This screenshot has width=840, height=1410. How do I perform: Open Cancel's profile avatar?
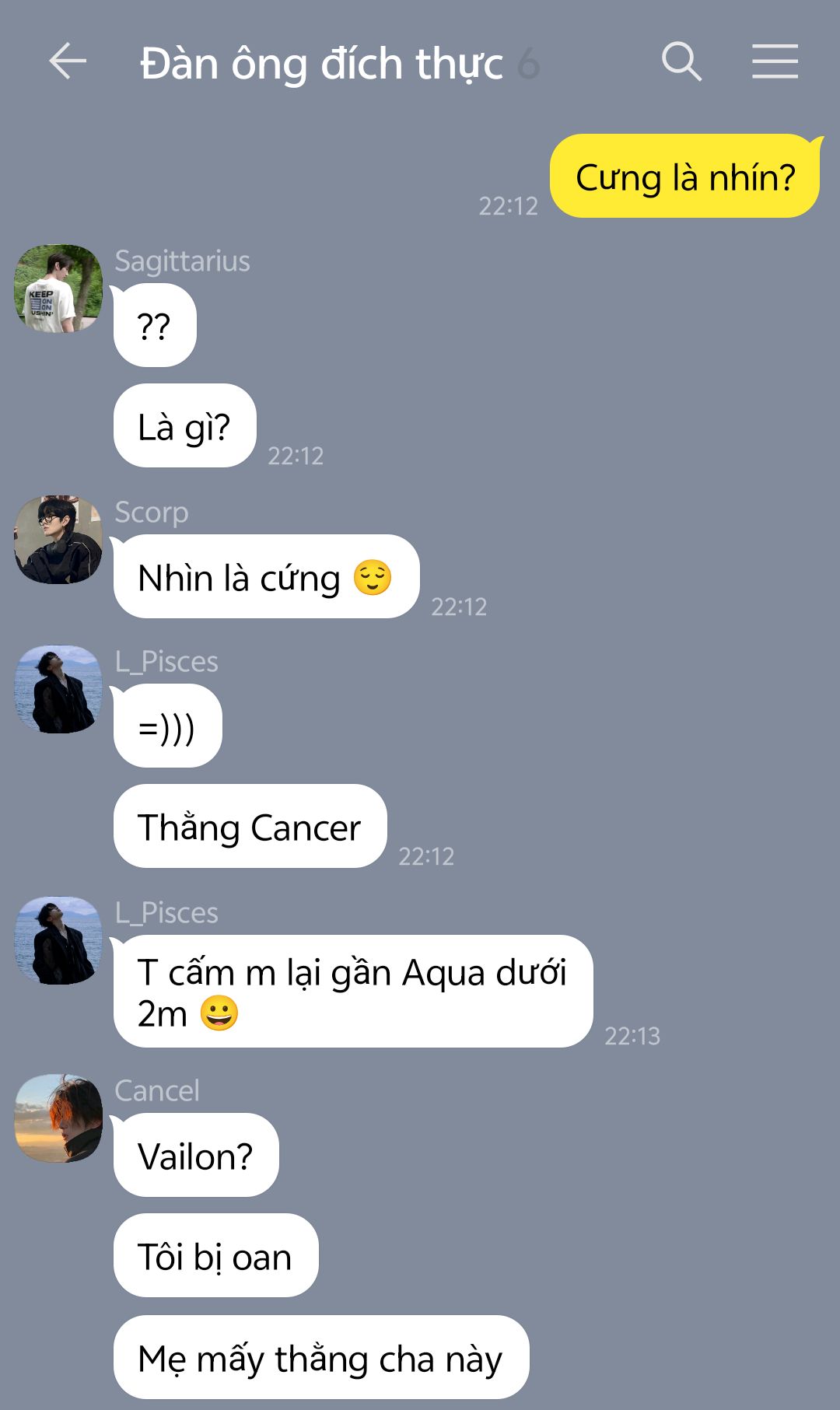click(58, 1118)
